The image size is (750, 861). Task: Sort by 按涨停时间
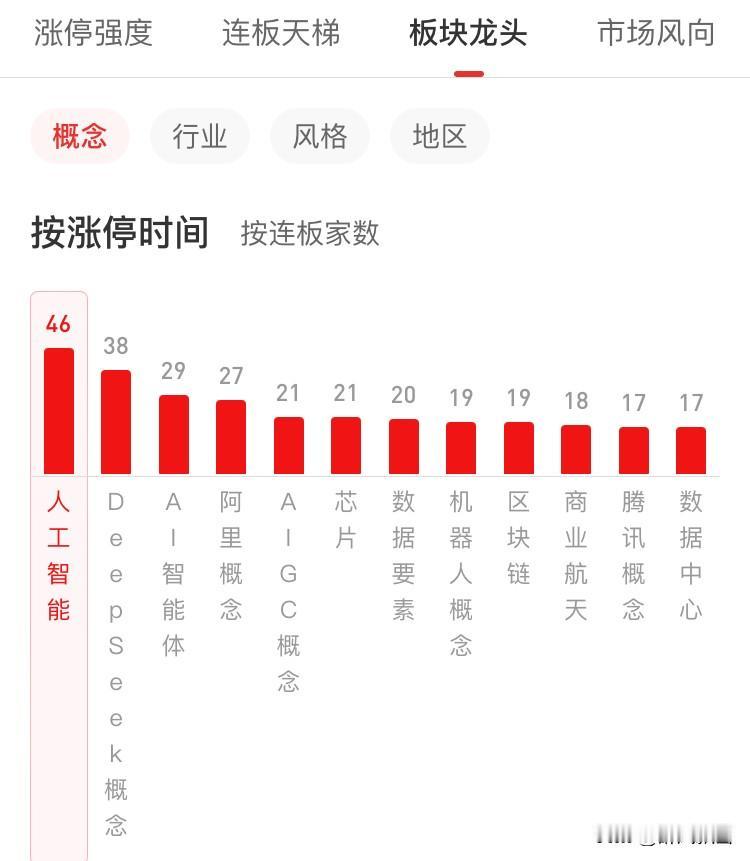[x=118, y=231]
